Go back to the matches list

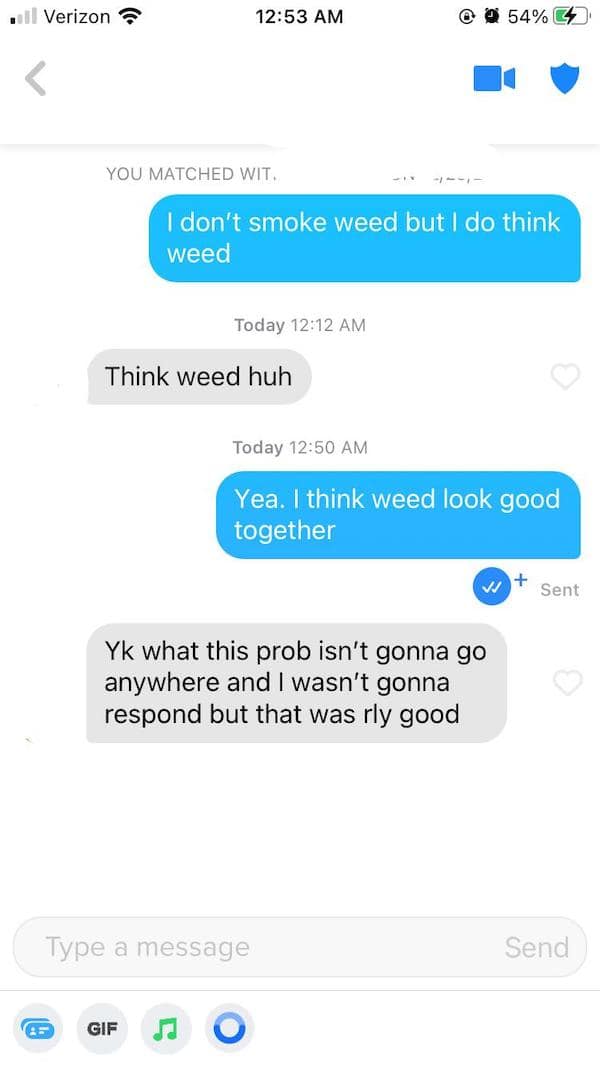coord(36,78)
